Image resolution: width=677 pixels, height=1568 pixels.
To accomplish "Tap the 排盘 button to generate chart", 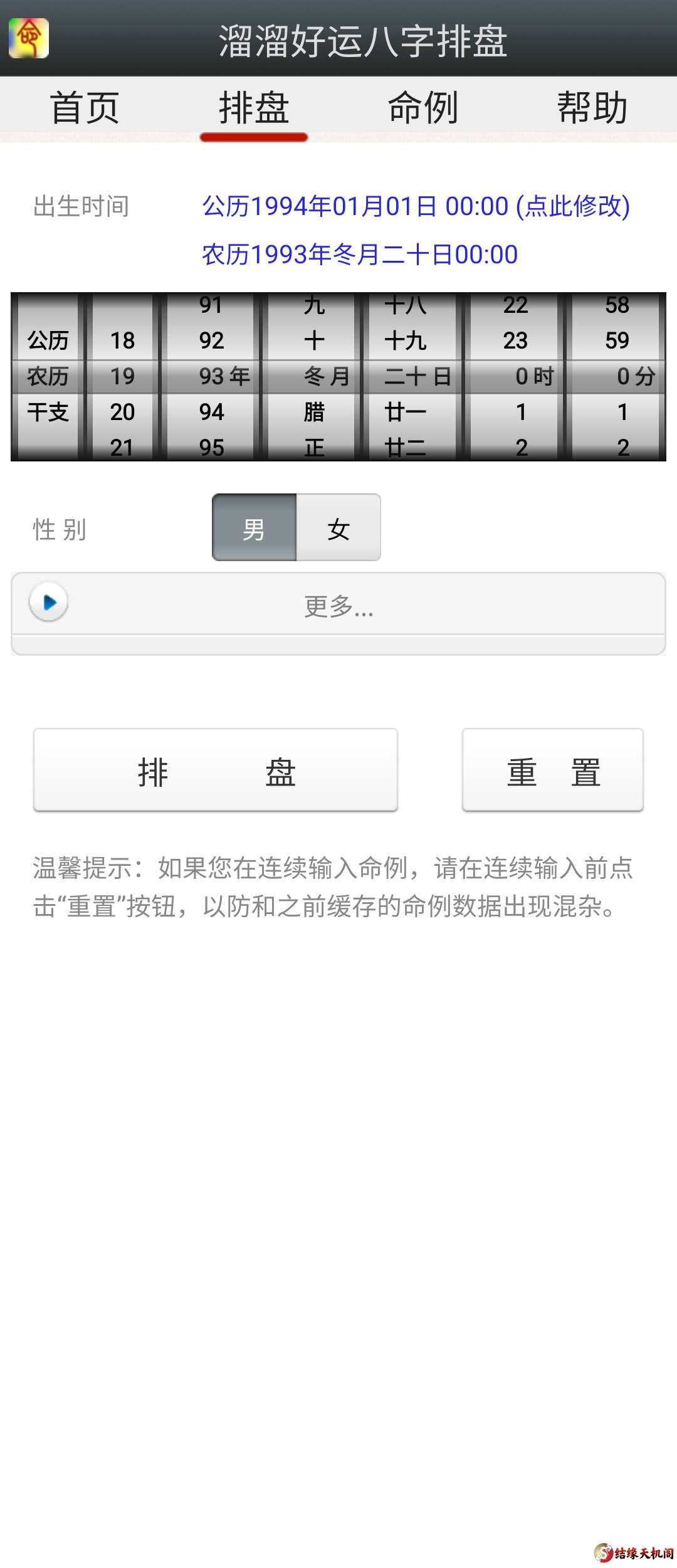I will [x=216, y=771].
